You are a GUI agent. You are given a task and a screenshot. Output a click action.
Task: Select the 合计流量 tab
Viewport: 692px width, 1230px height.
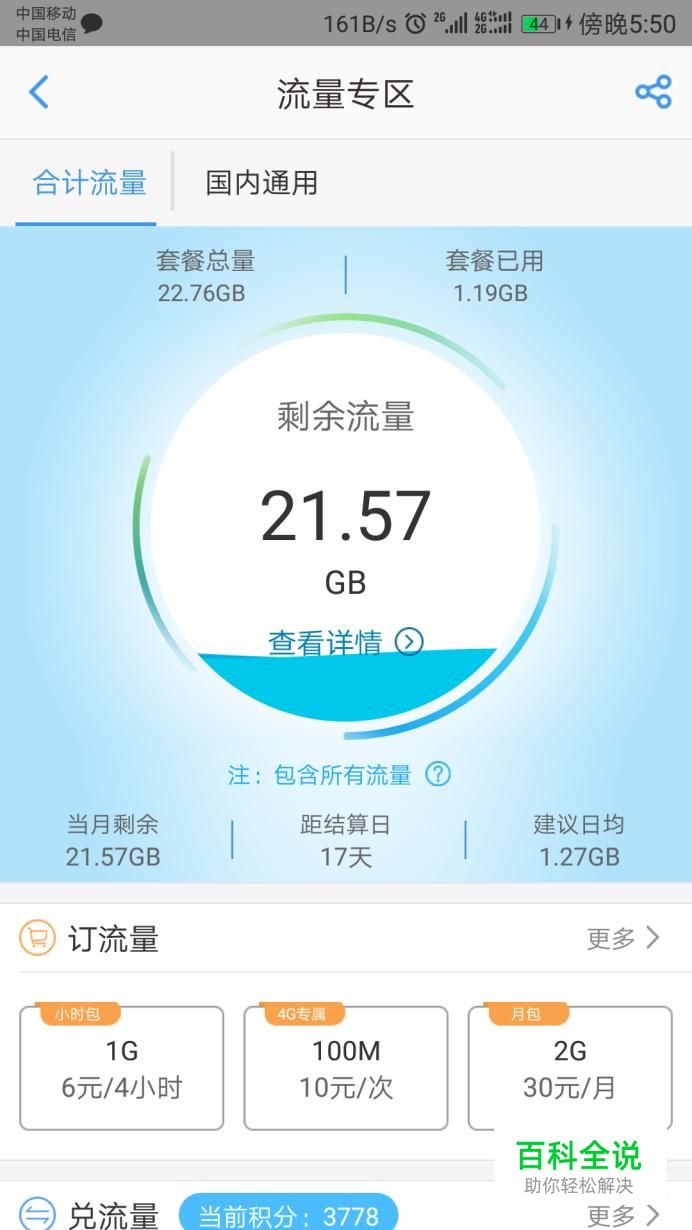pyautogui.click(x=90, y=182)
